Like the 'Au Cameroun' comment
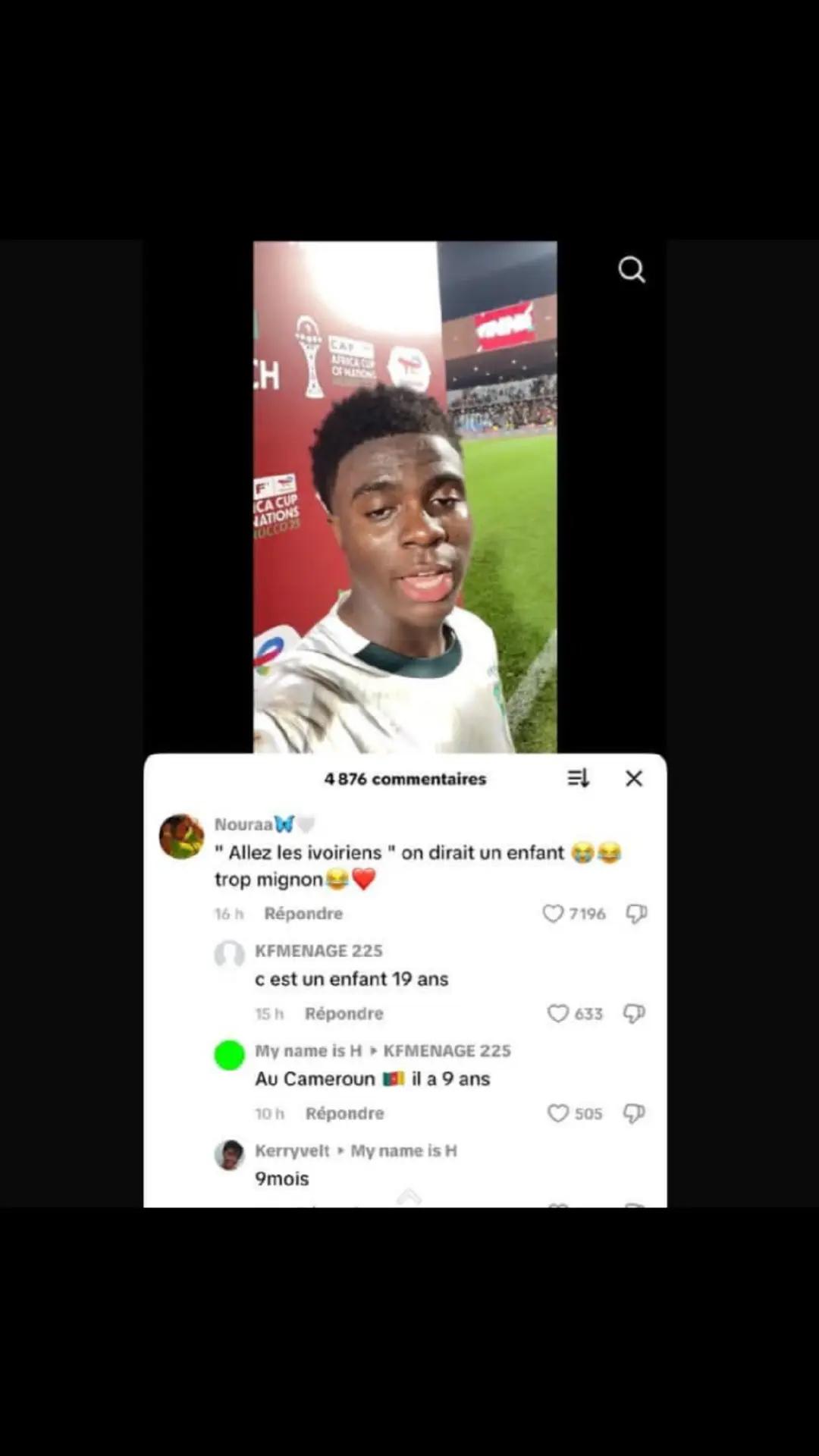The image size is (819, 1456). 558,1113
